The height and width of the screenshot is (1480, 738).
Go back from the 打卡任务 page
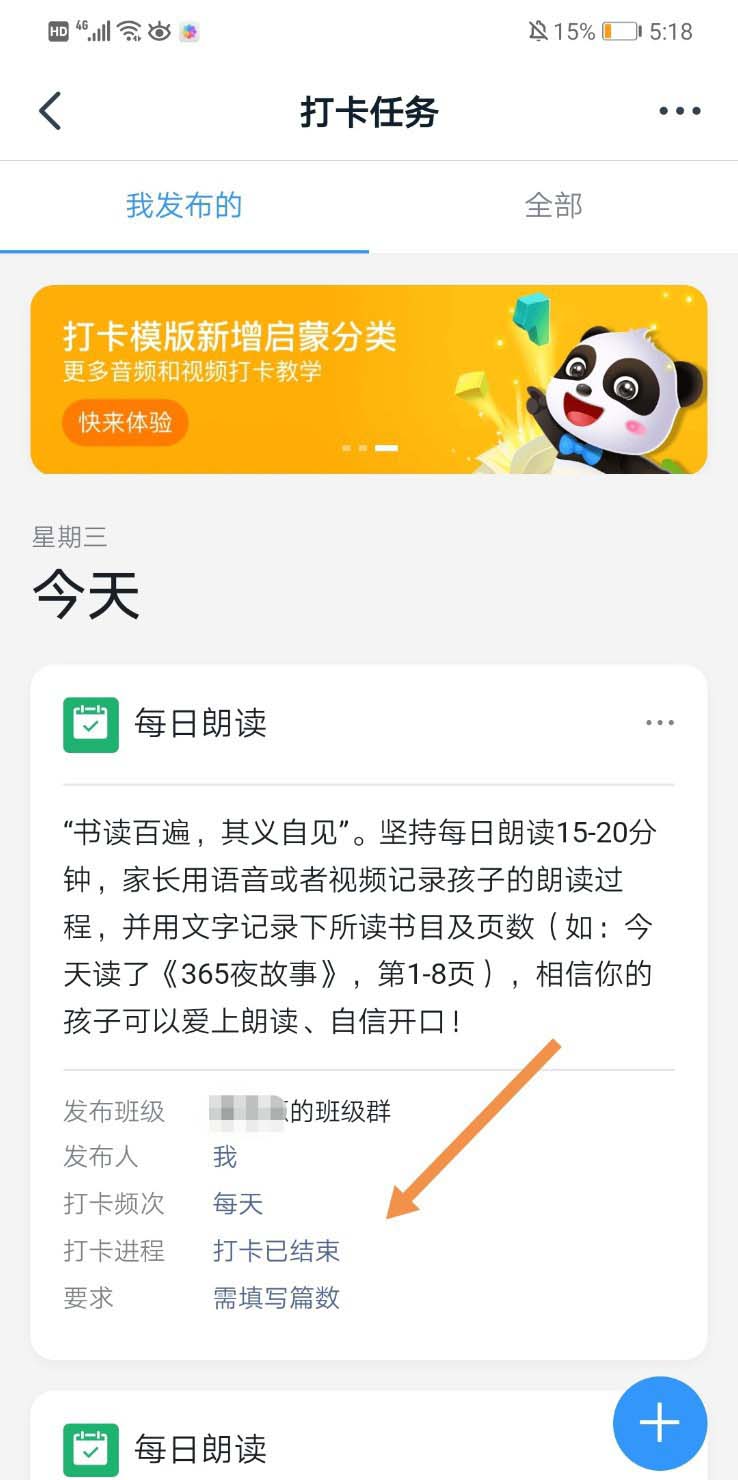(x=50, y=111)
